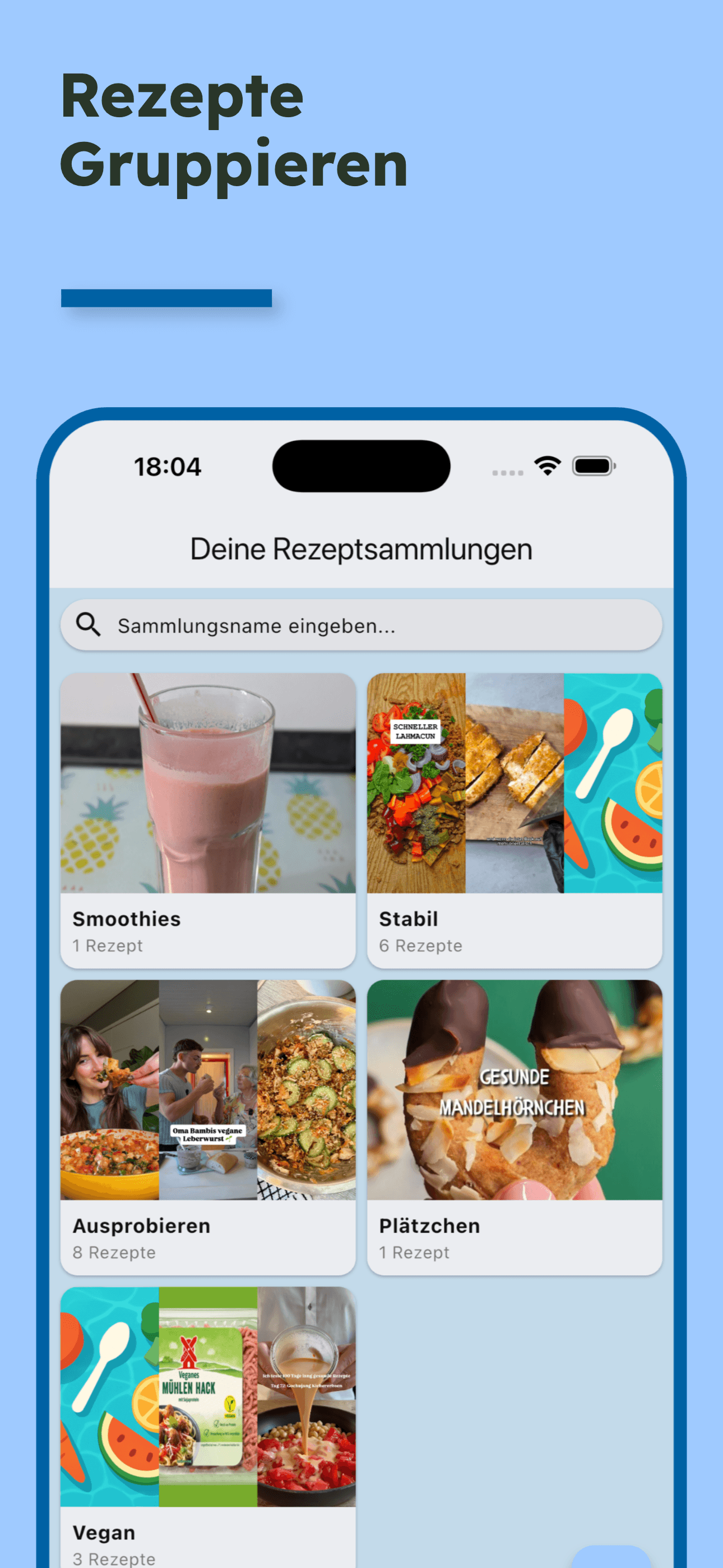Click the magnifying glass search icon
Image resolution: width=723 pixels, height=1568 pixels.
(89, 625)
